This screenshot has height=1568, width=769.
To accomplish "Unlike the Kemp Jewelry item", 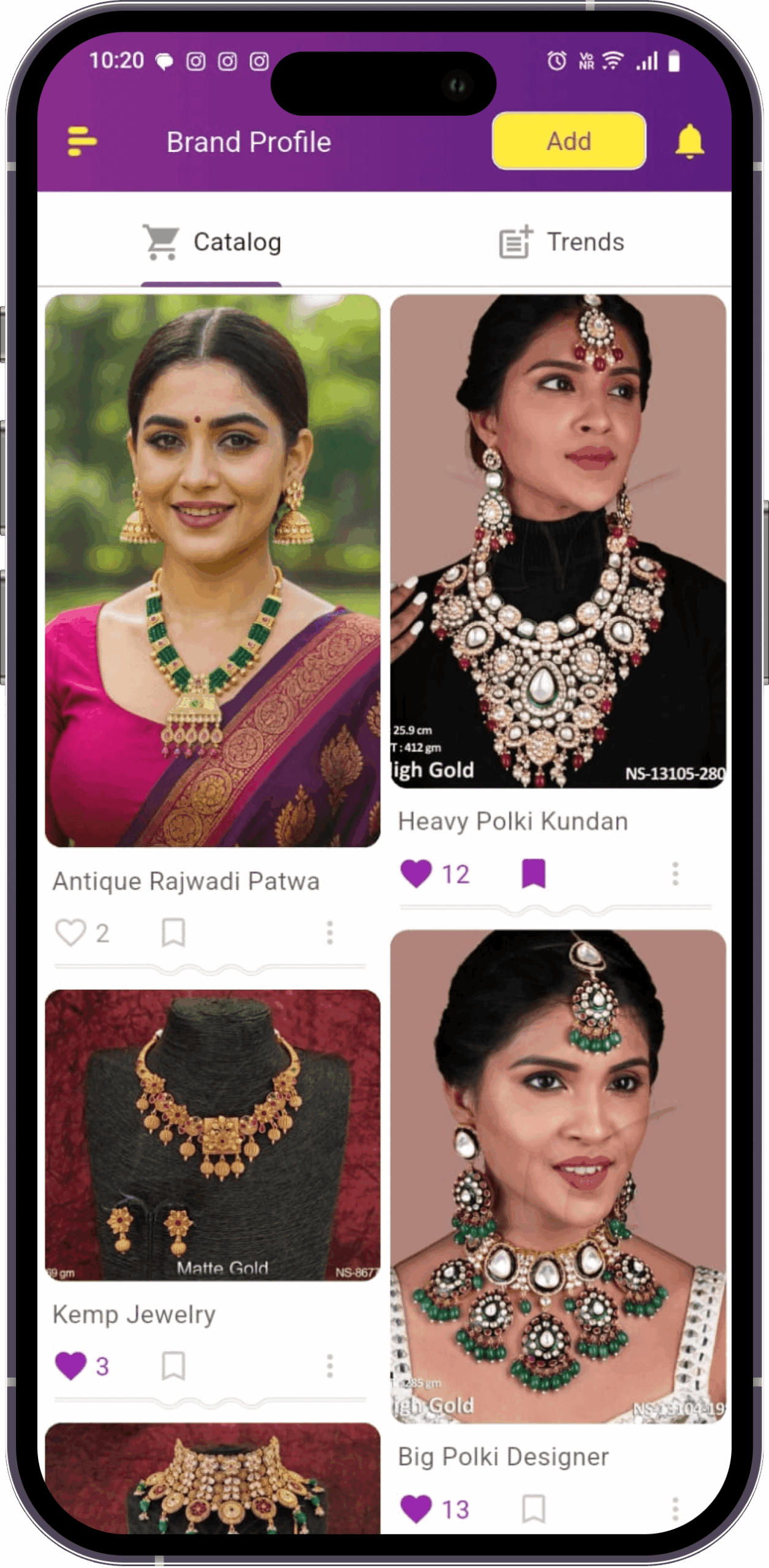I will (x=70, y=1366).
